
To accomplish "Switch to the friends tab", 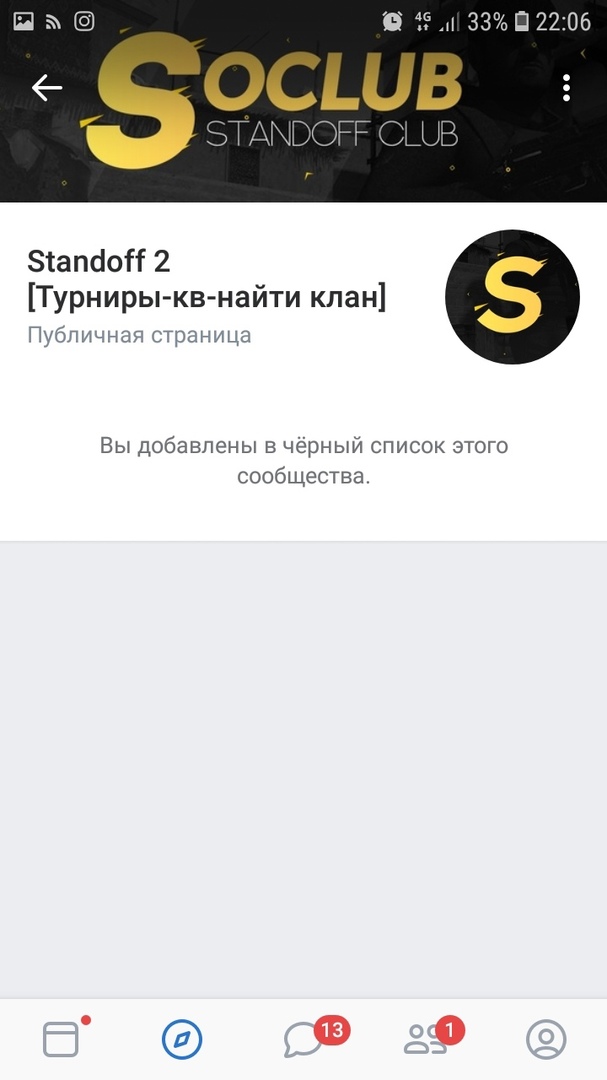I will (x=425, y=1039).
